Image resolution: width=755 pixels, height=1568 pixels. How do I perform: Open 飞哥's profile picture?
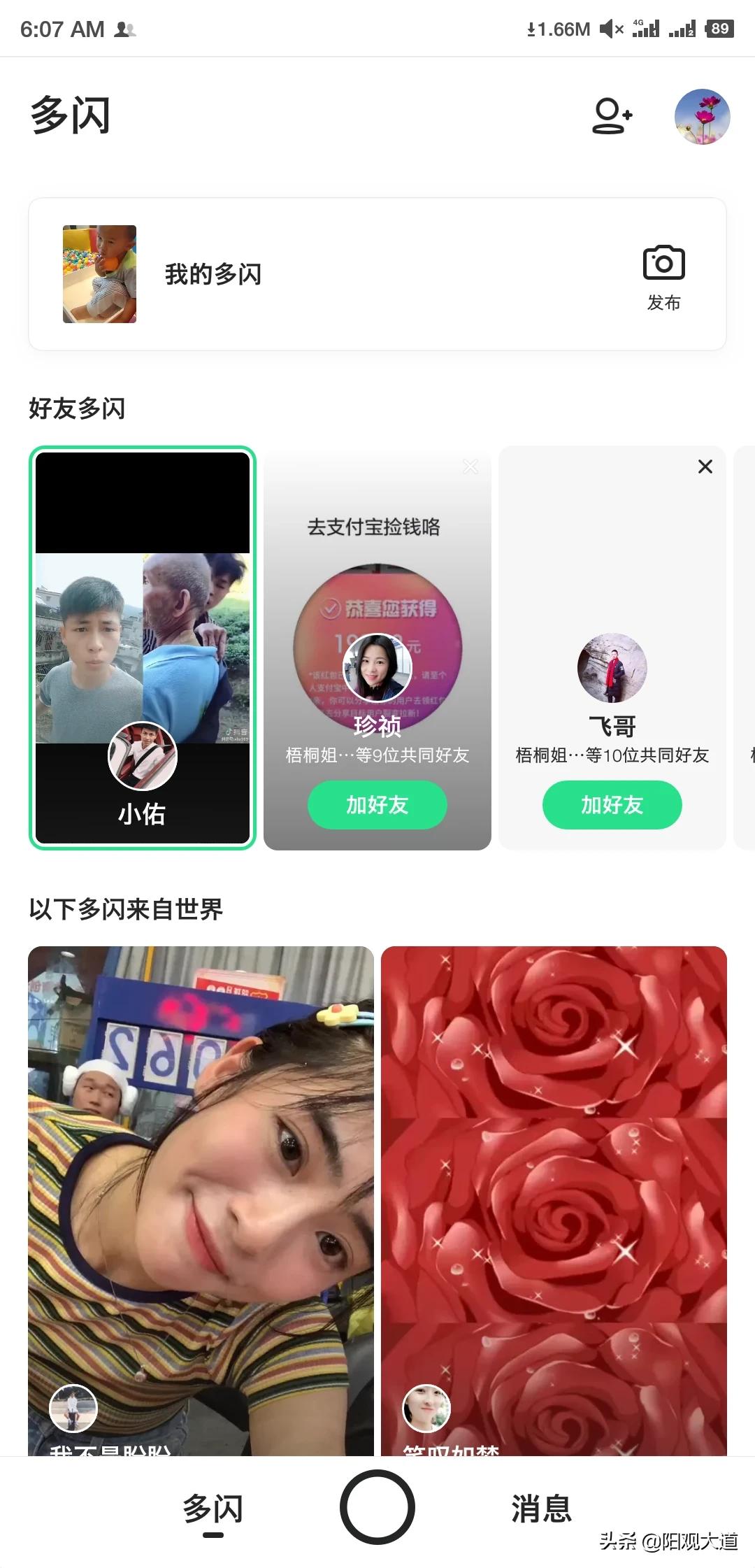(612, 668)
